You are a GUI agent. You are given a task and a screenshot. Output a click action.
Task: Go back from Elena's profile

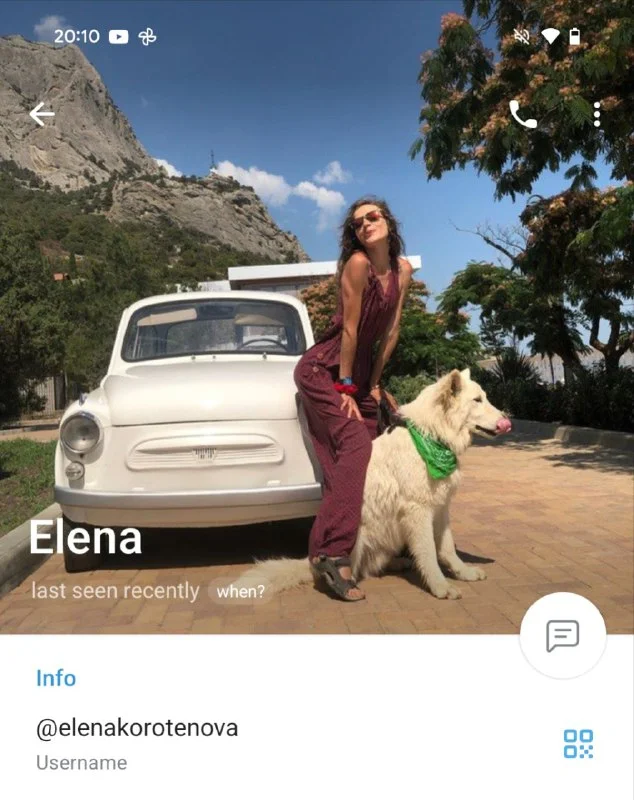[42, 114]
